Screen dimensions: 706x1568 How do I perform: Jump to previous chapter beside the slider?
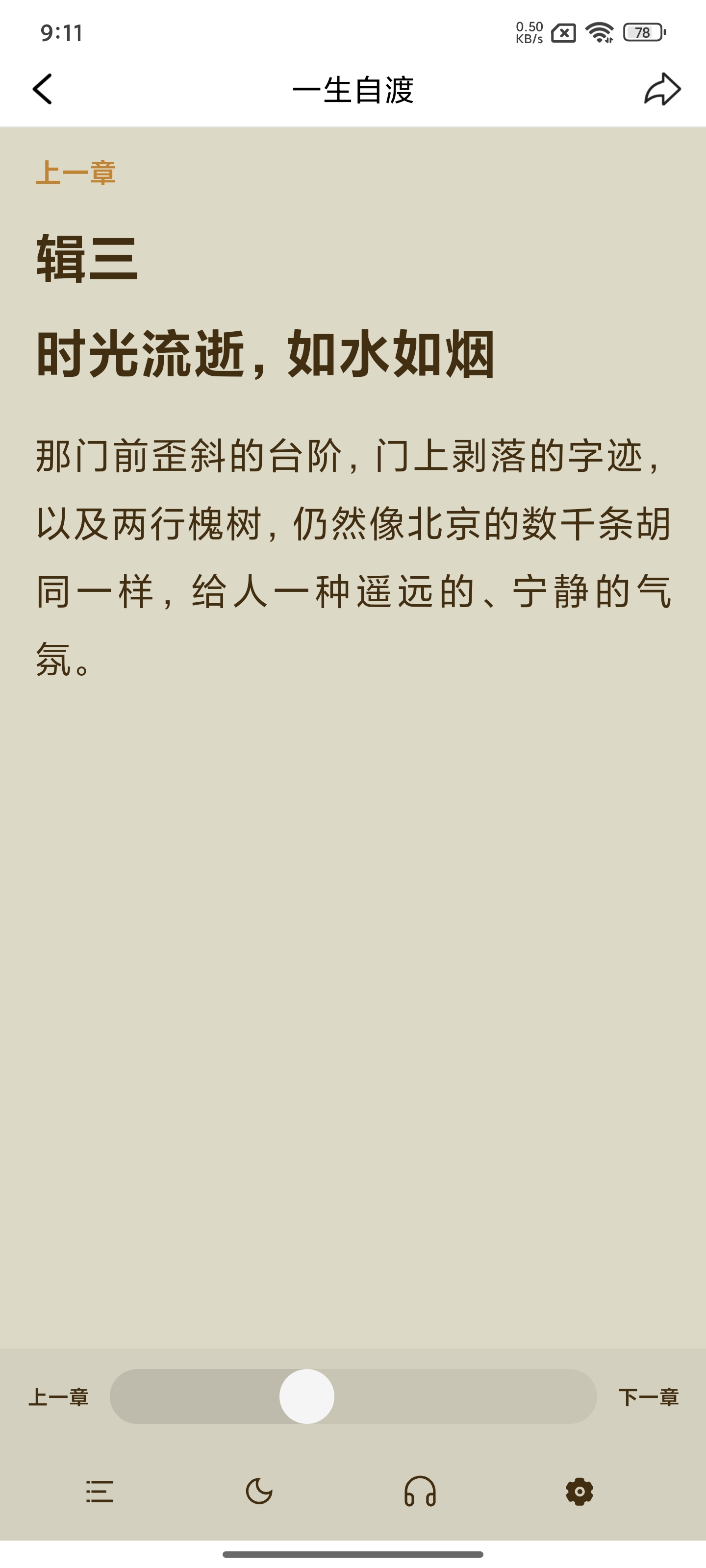pyautogui.click(x=58, y=1397)
